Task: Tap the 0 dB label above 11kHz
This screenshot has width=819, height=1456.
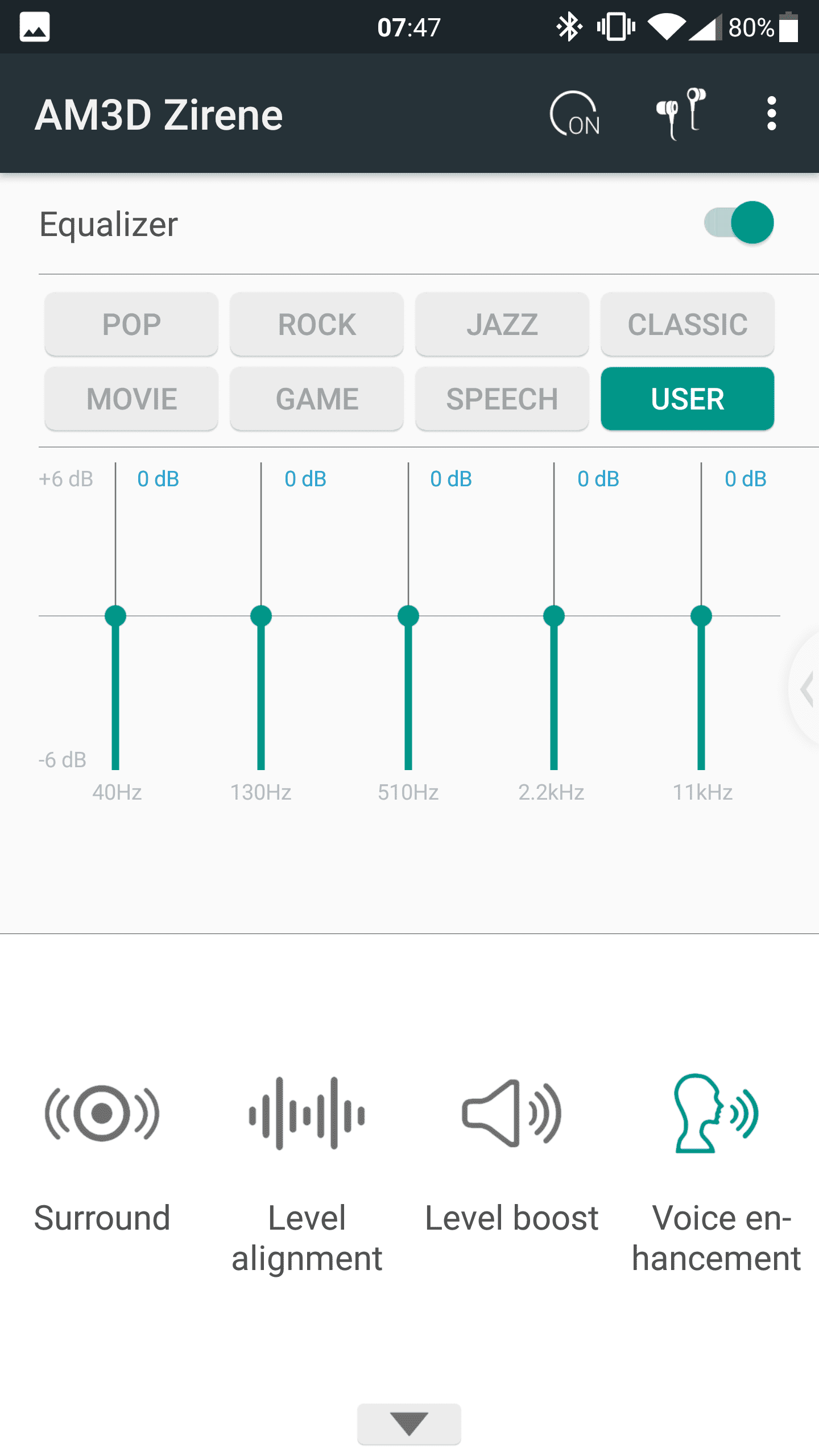Action: tap(745, 479)
